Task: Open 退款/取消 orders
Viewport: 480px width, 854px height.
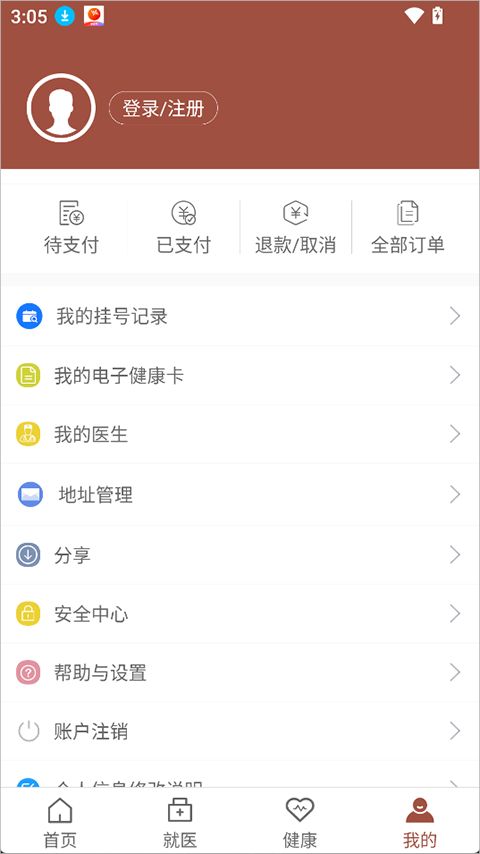Action: tap(296, 227)
